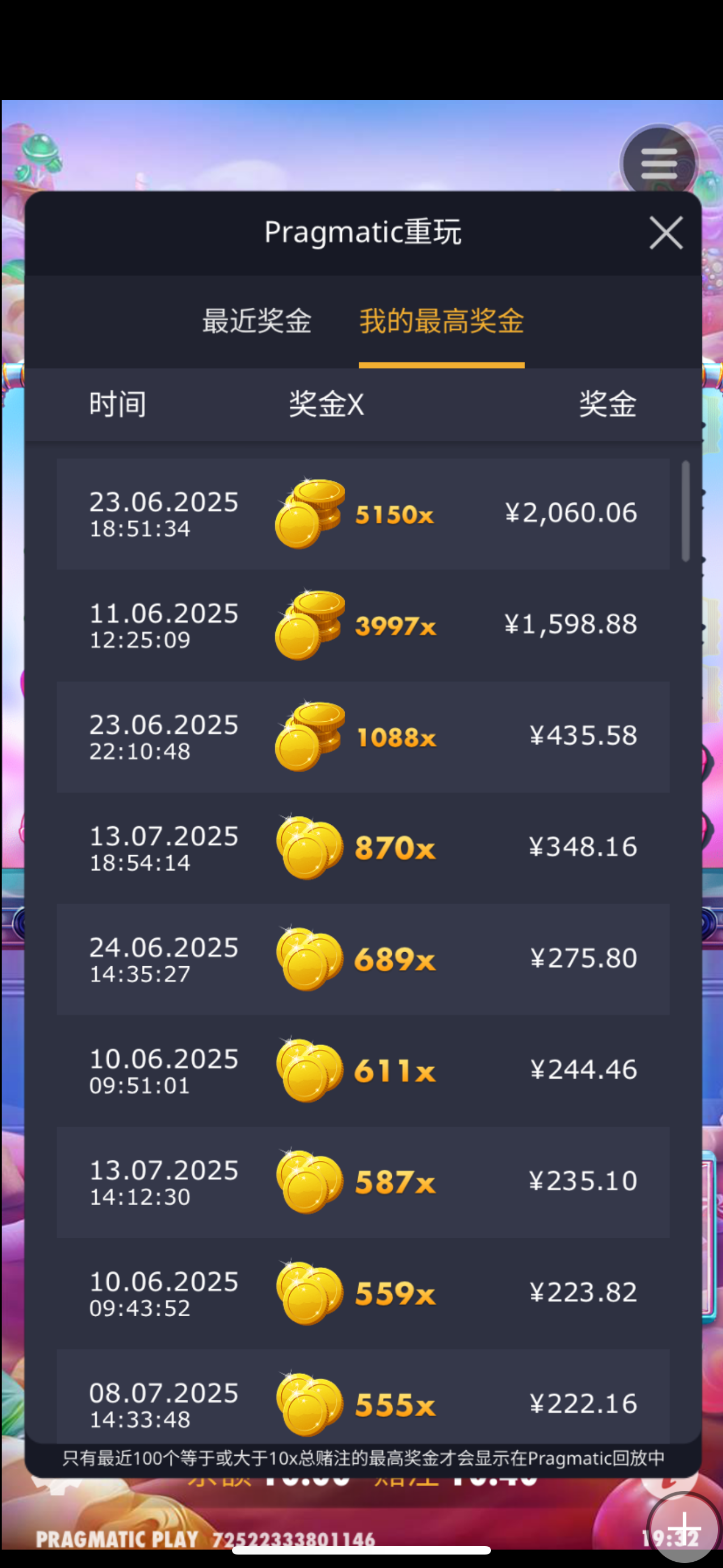
Task: Select the 我的最高奖金 tab
Action: tap(441, 321)
